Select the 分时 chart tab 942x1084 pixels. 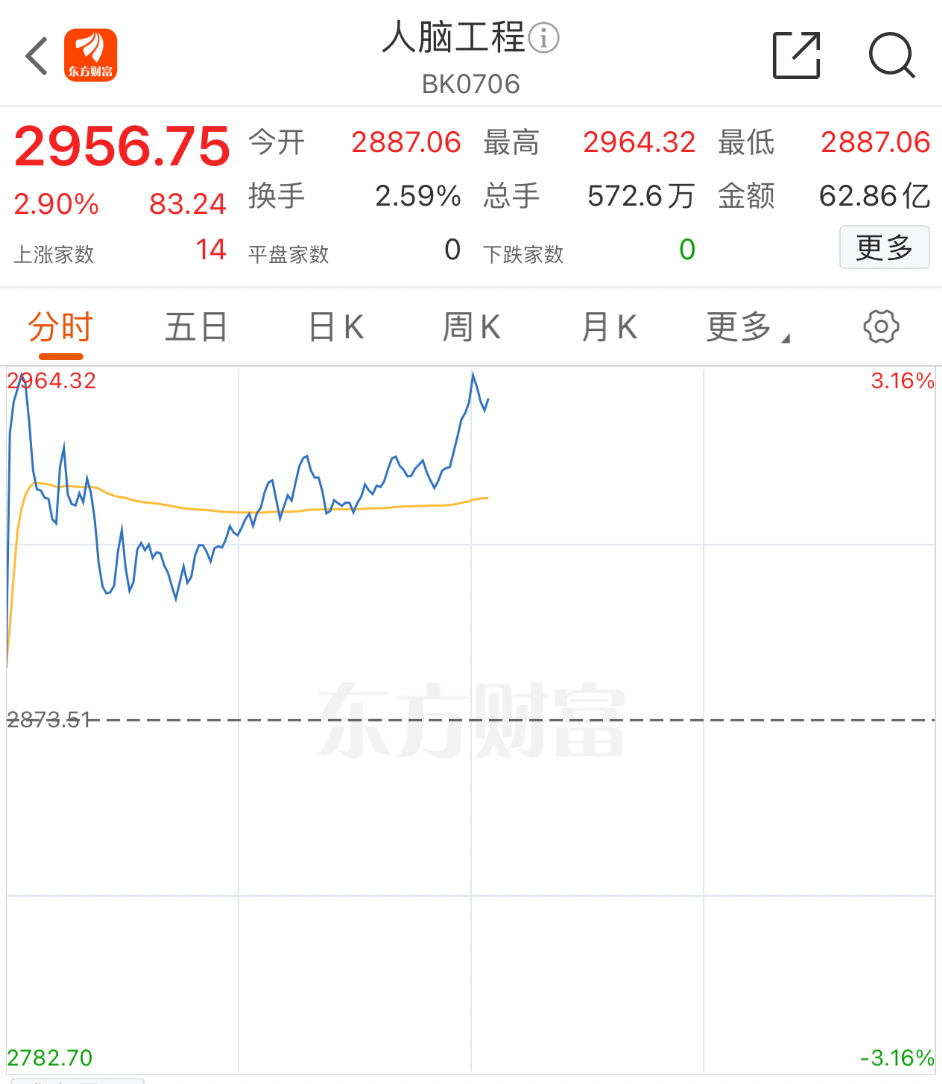tap(61, 328)
